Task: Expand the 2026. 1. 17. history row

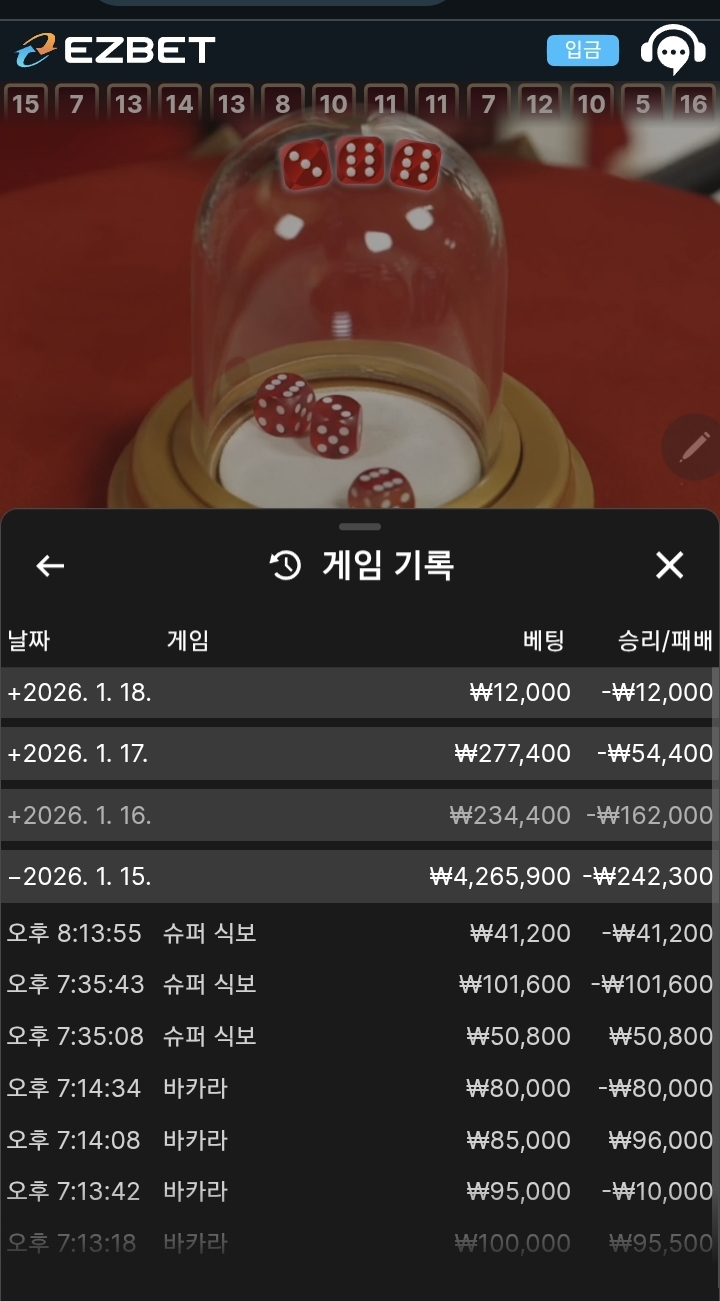Action: click(360, 753)
